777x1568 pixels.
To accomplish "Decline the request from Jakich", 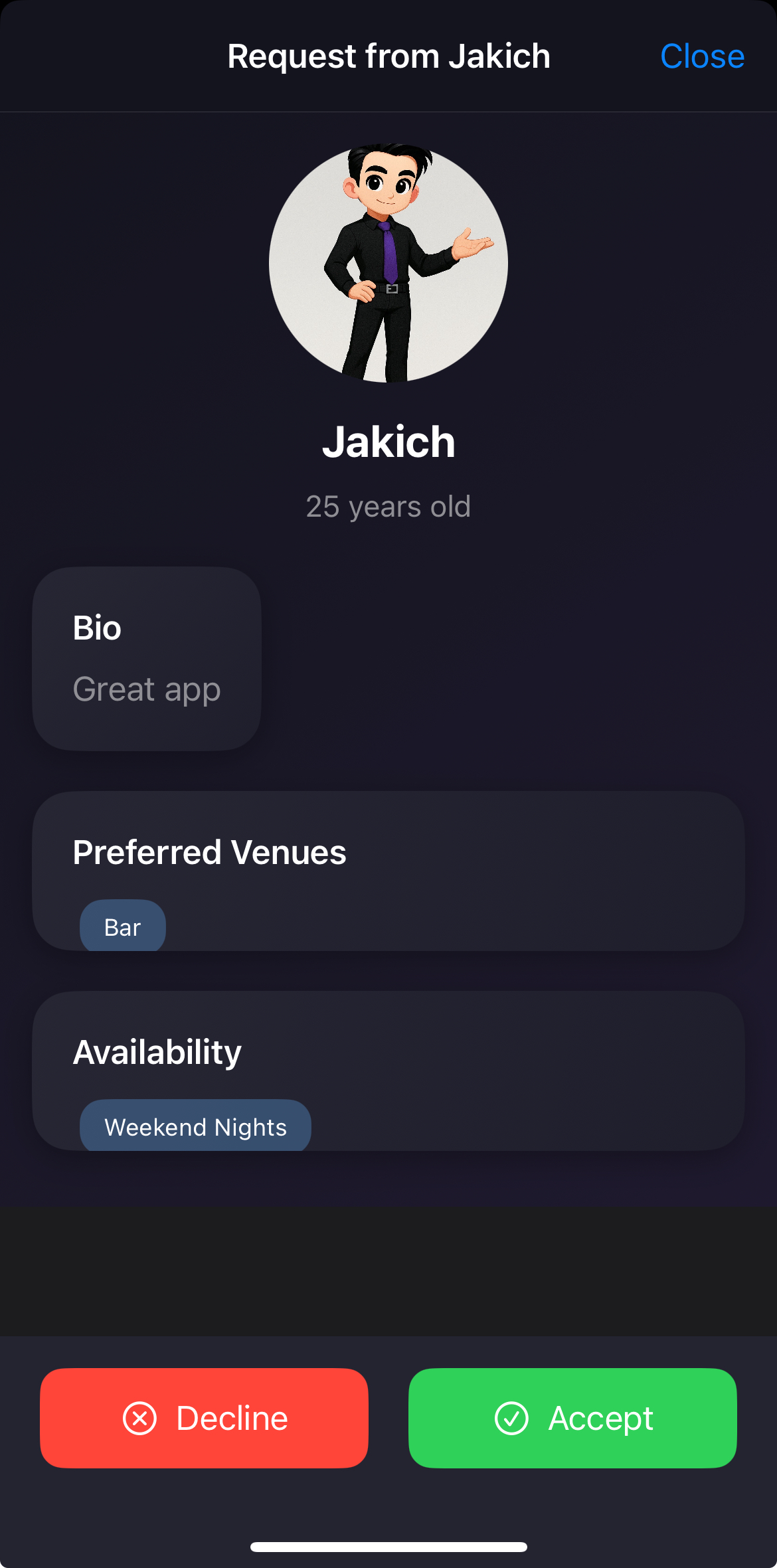I will (203, 1417).
